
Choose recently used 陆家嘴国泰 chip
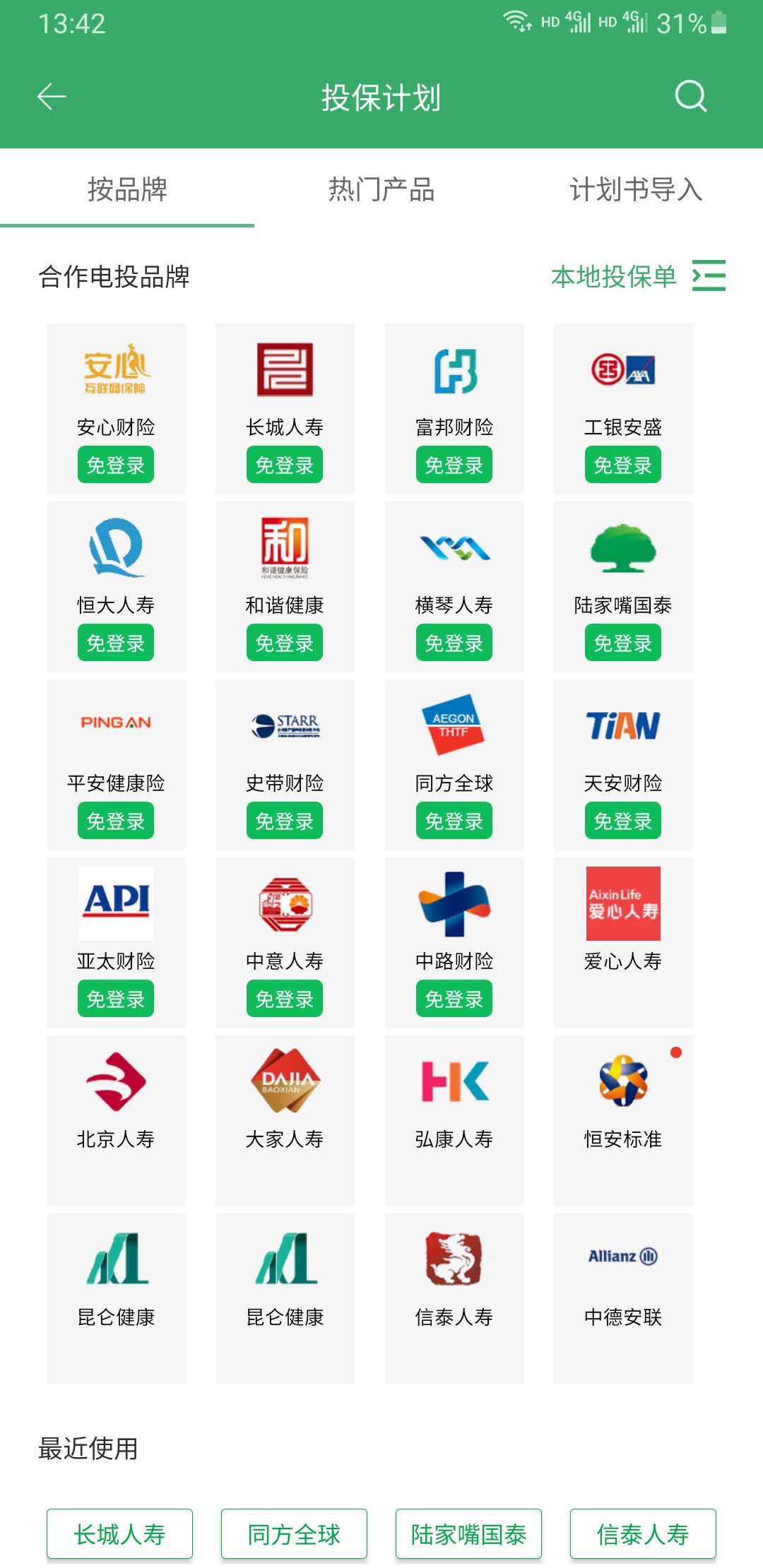pyautogui.click(x=468, y=1533)
